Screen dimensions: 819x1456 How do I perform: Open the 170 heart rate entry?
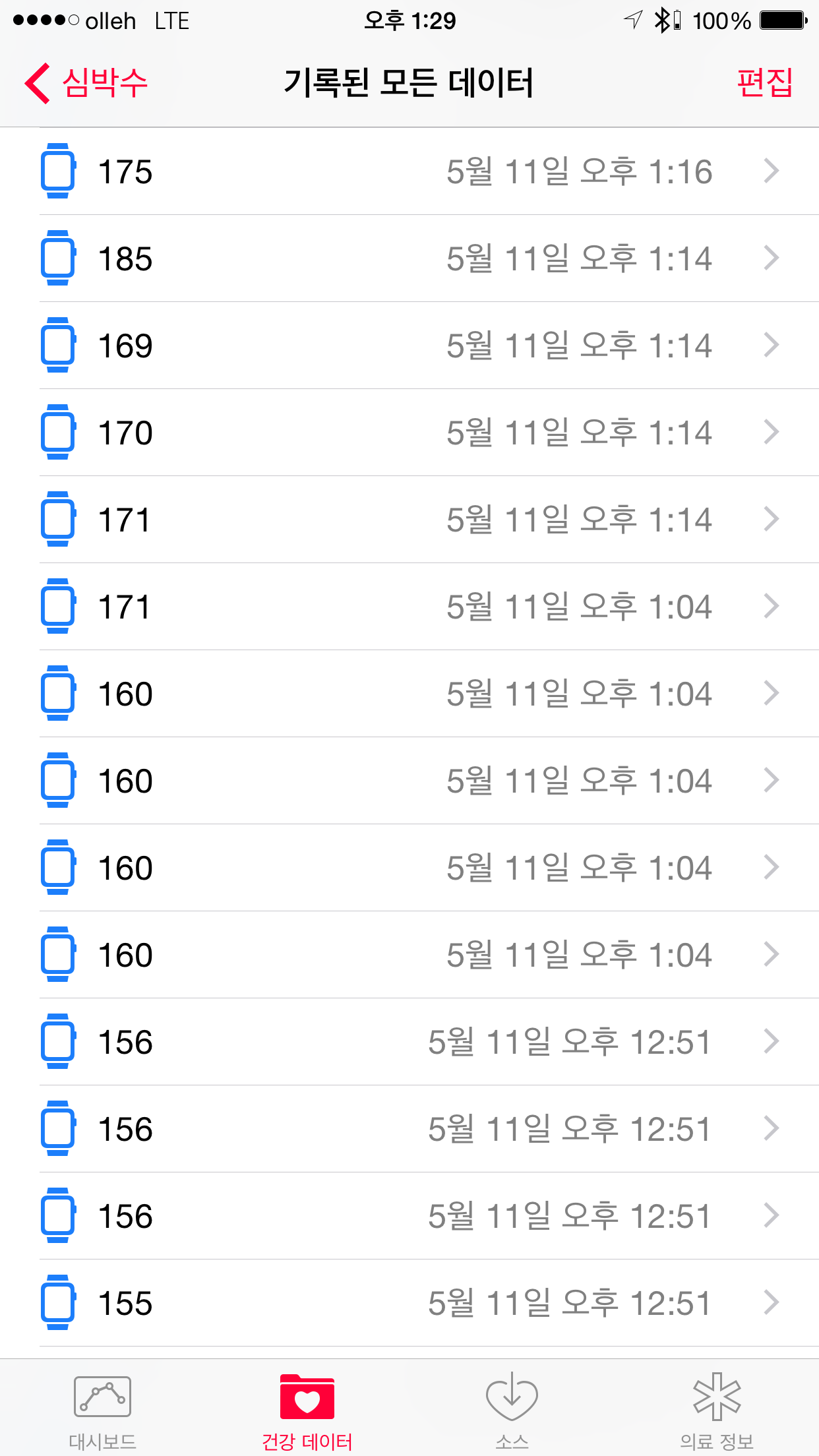coord(409,433)
